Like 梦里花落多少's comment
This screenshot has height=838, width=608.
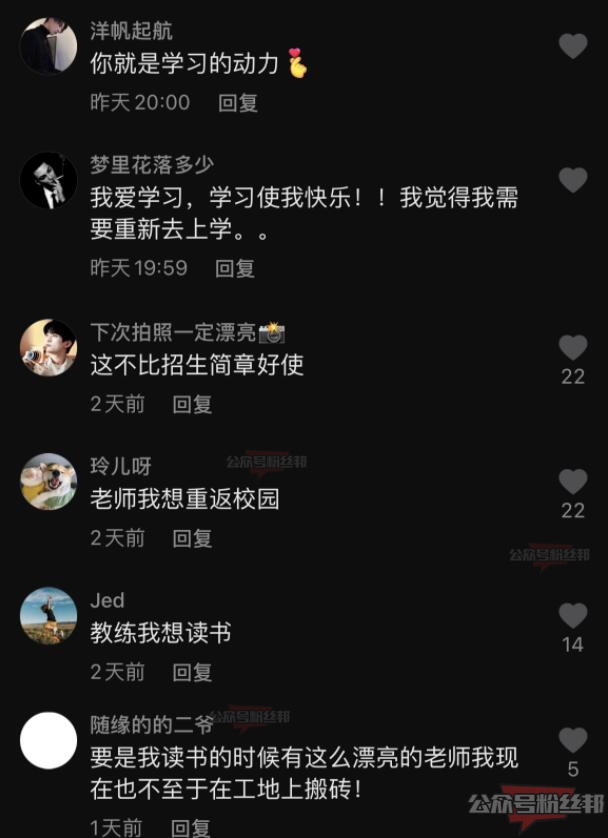pyautogui.click(x=572, y=181)
